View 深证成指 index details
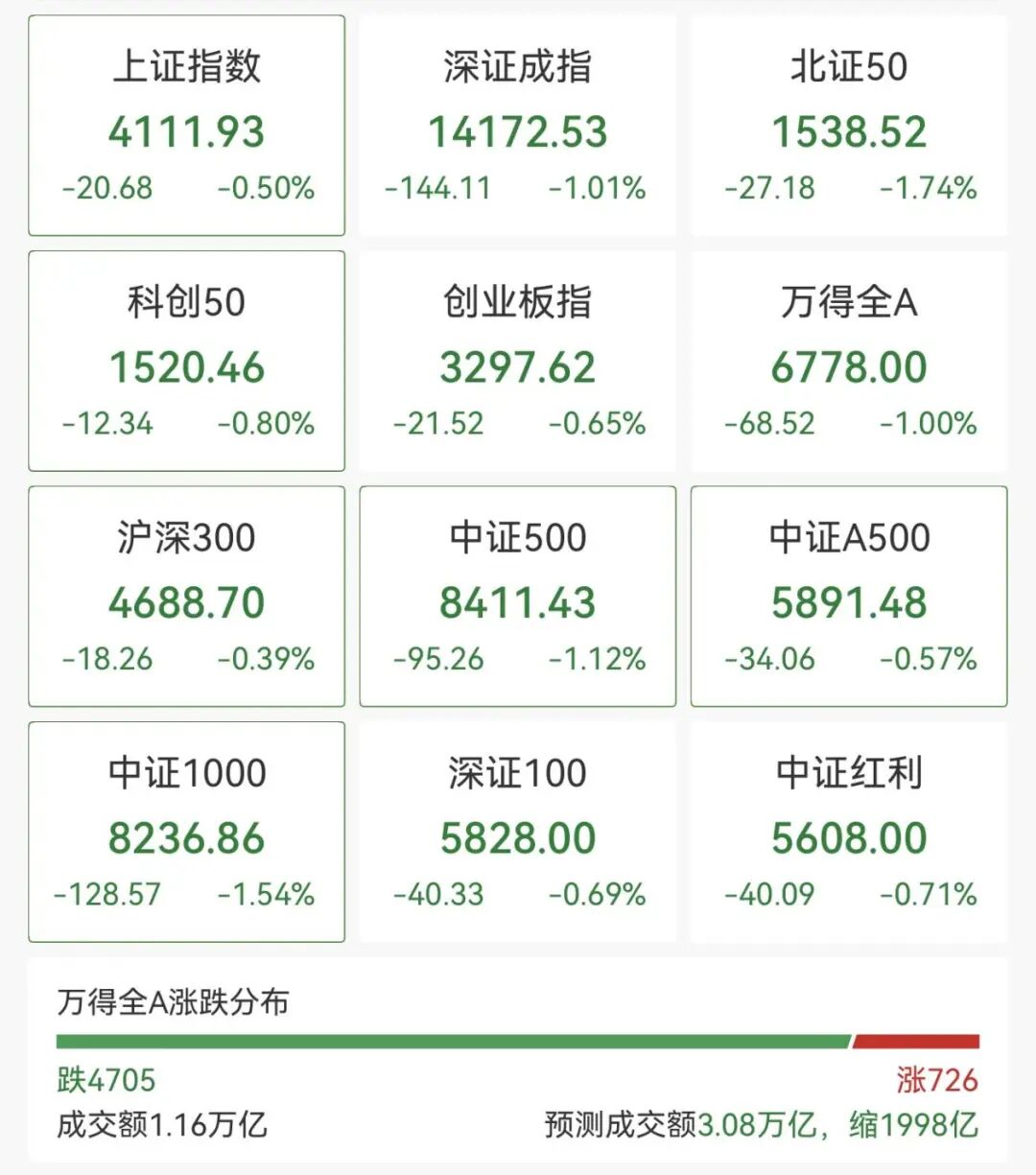Image resolution: width=1036 pixels, height=1175 pixels. pos(517,126)
